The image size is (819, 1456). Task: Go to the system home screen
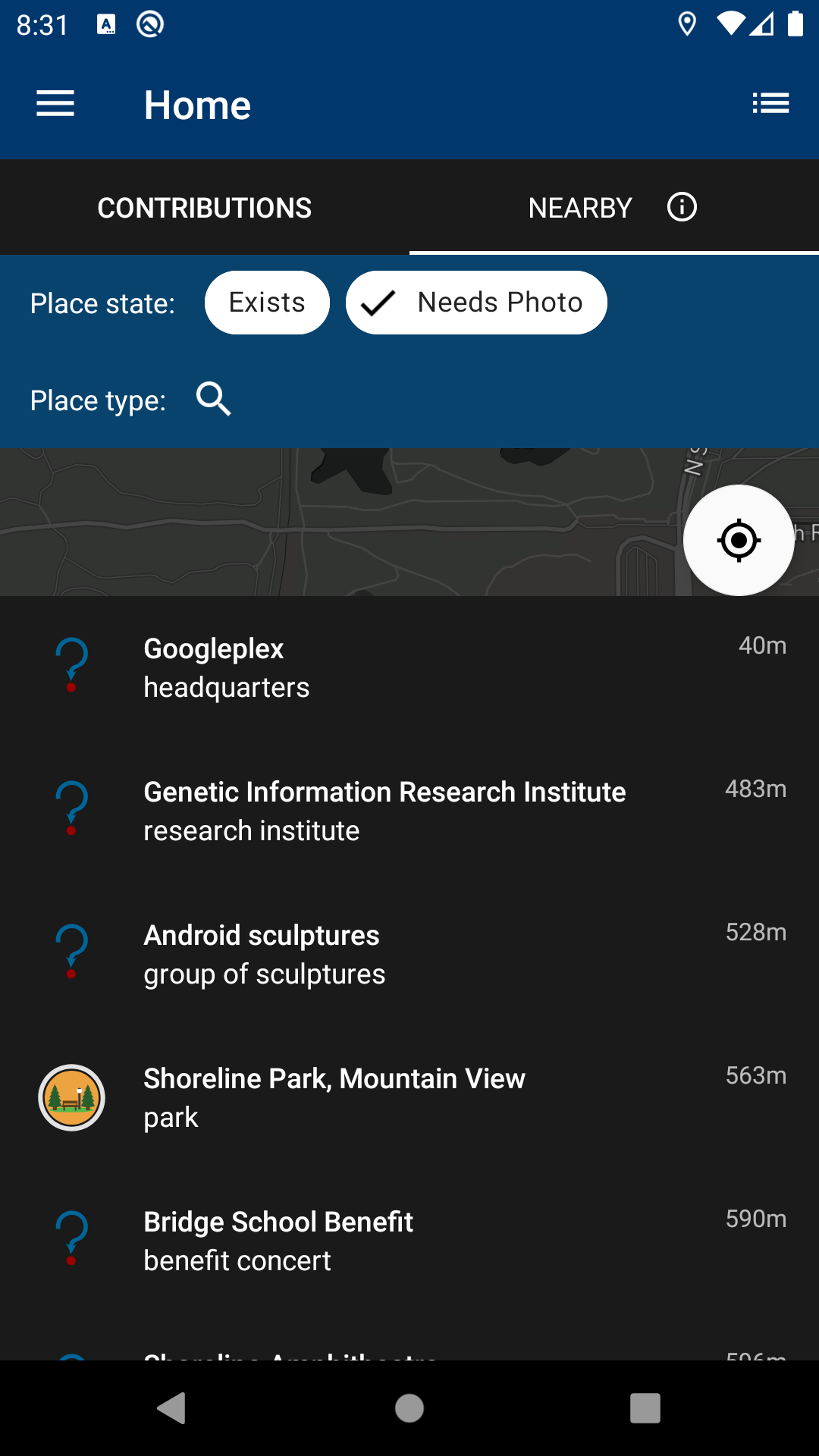[409, 1408]
